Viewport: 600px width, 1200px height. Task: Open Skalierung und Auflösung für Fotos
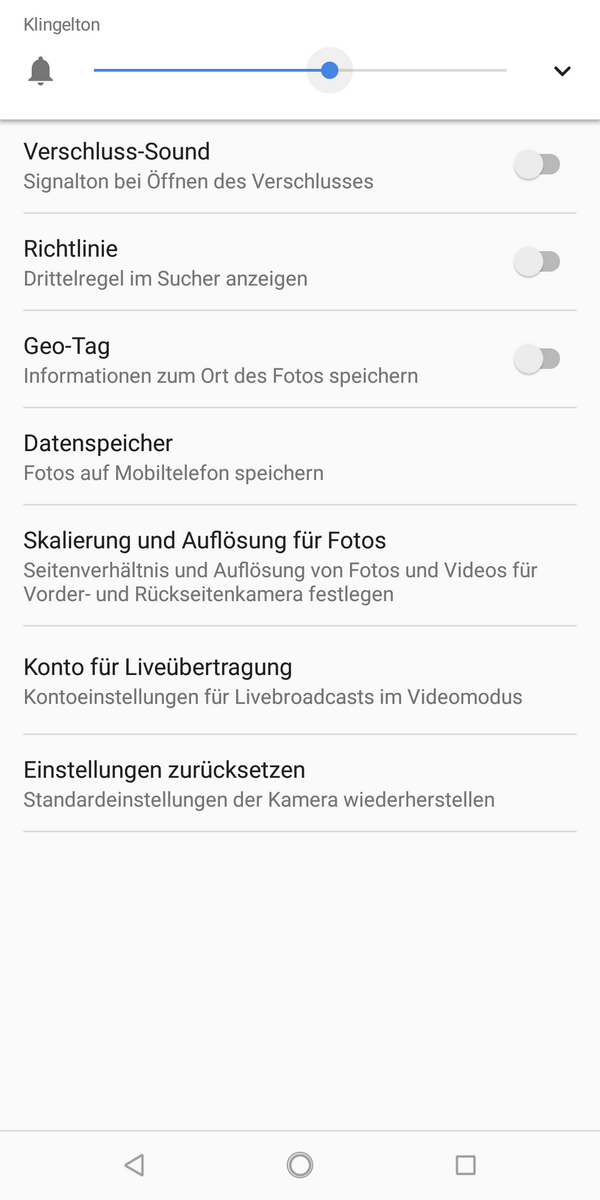click(x=300, y=566)
